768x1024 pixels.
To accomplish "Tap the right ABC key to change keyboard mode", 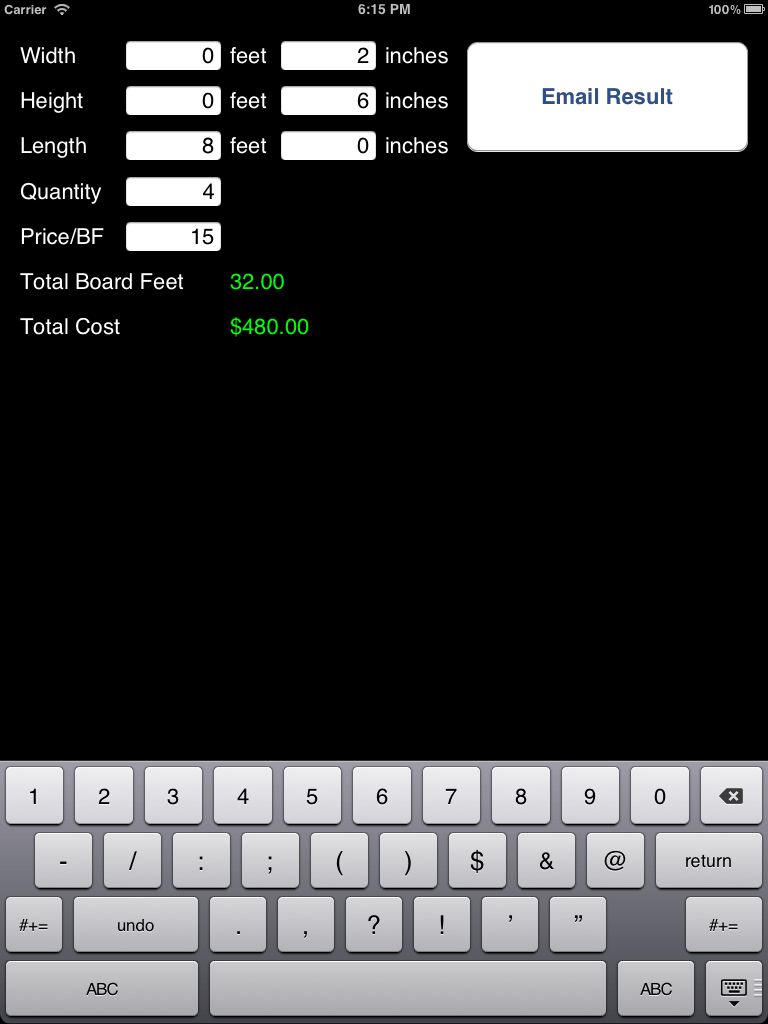I will [655, 988].
